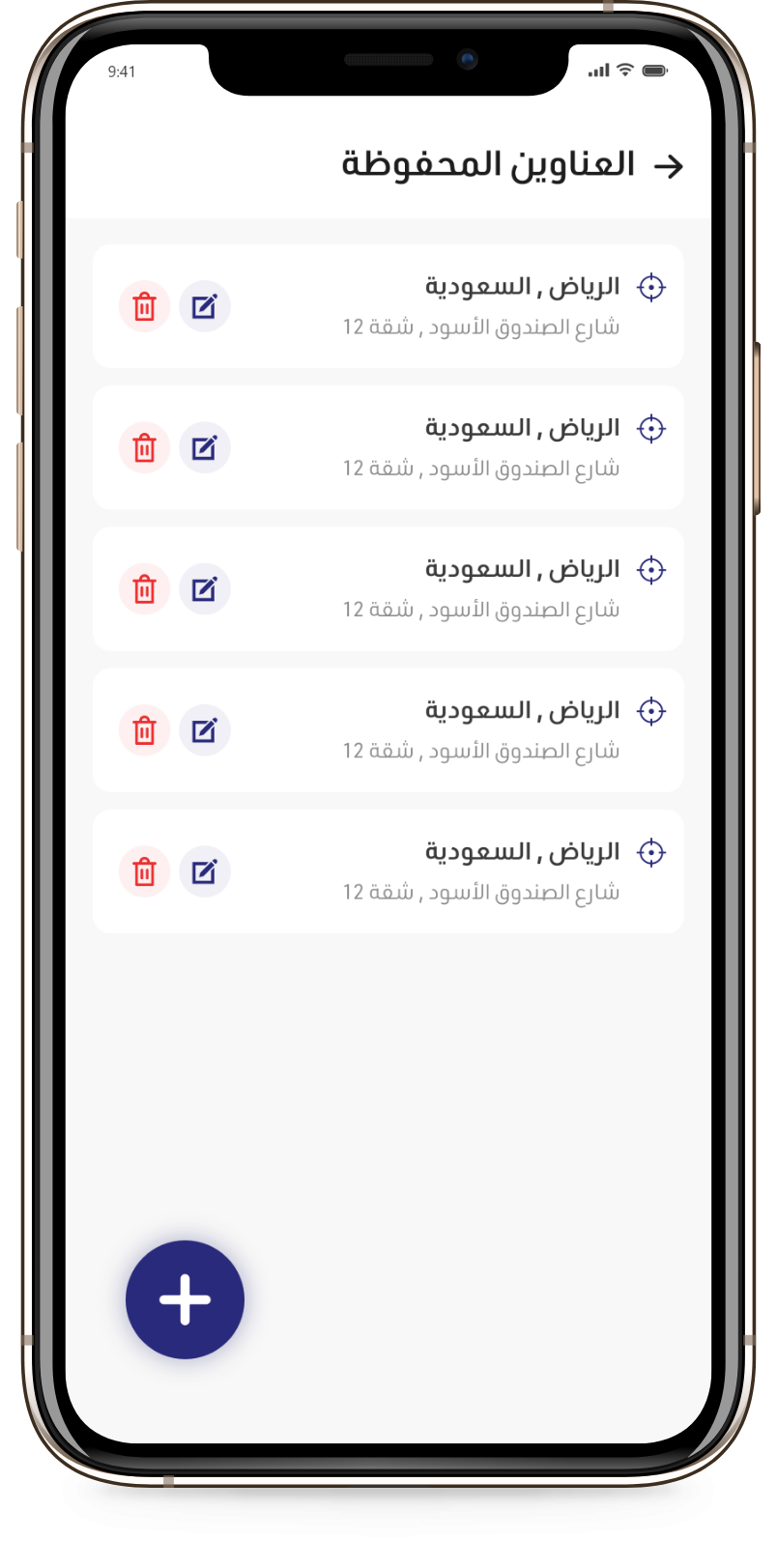Go back from the saved addresses screen

click(668, 166)
